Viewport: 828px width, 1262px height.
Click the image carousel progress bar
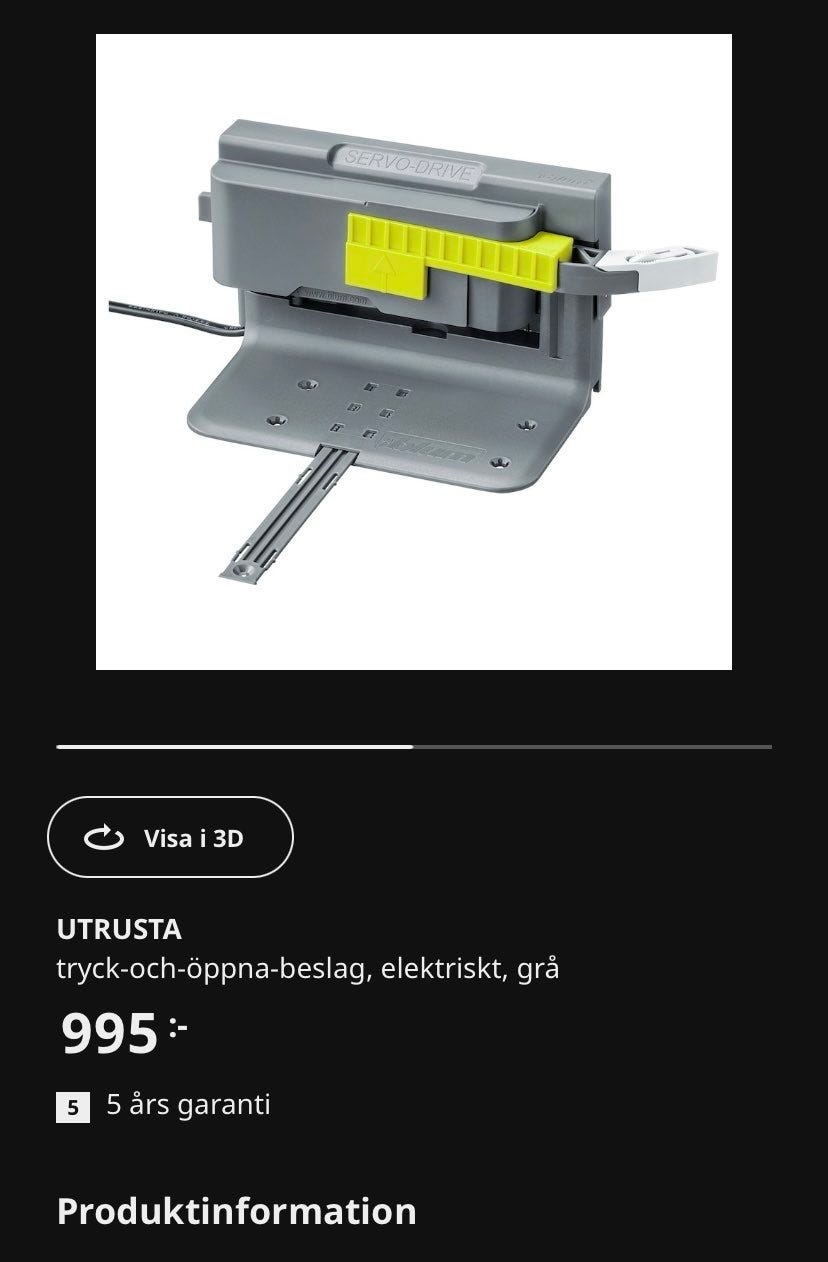(414, 746)
